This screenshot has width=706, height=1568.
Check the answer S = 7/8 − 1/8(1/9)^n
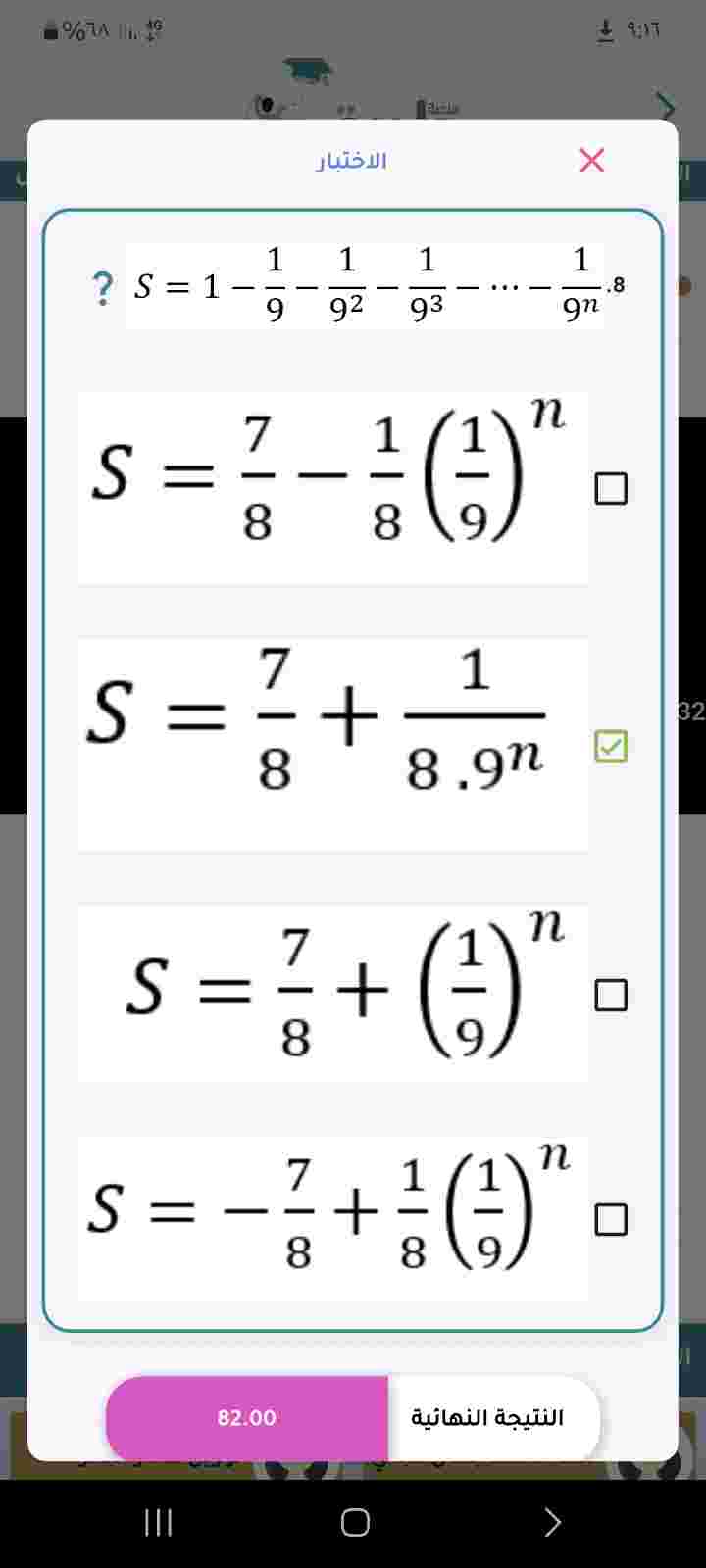[611, 488]
